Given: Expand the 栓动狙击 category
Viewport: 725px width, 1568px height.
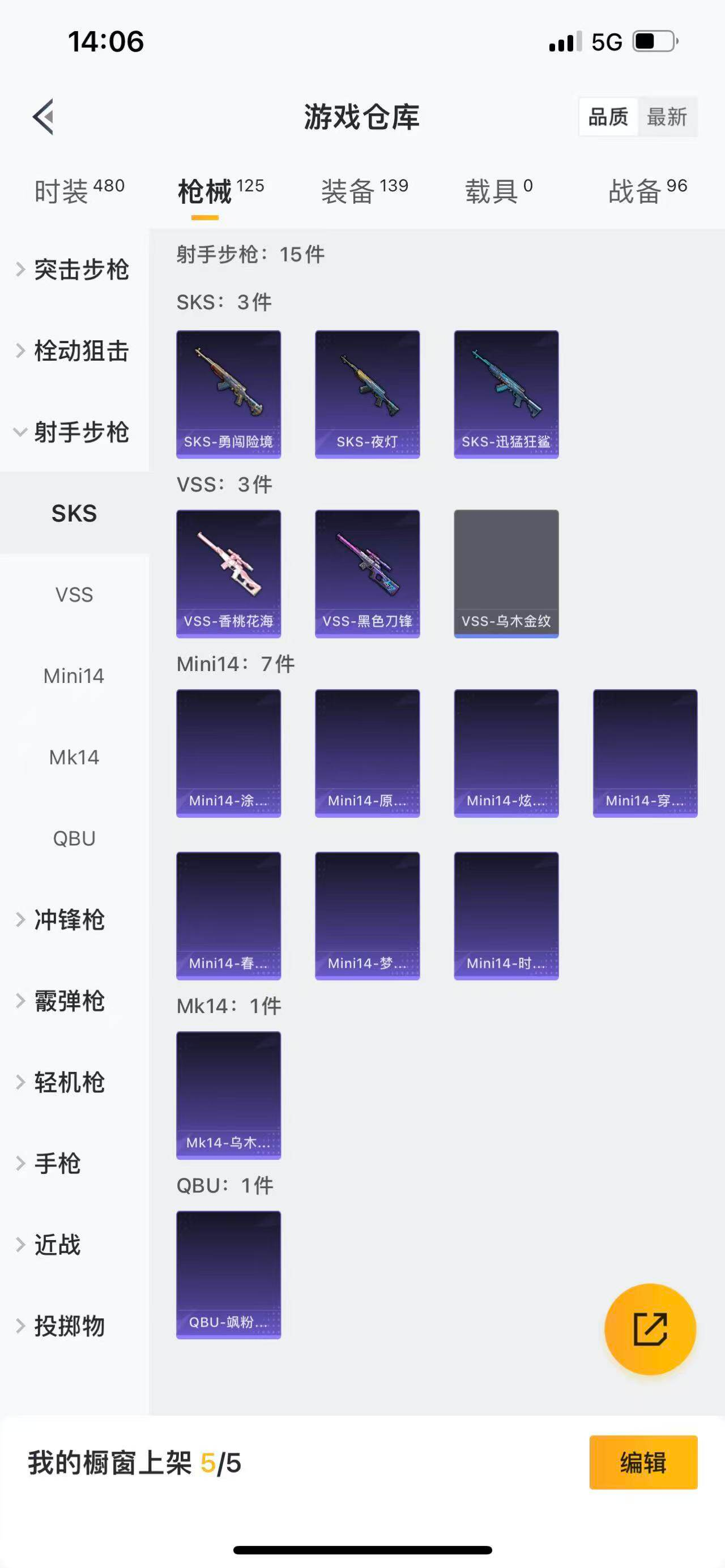Looking at the screenshot, I should 74,351.
